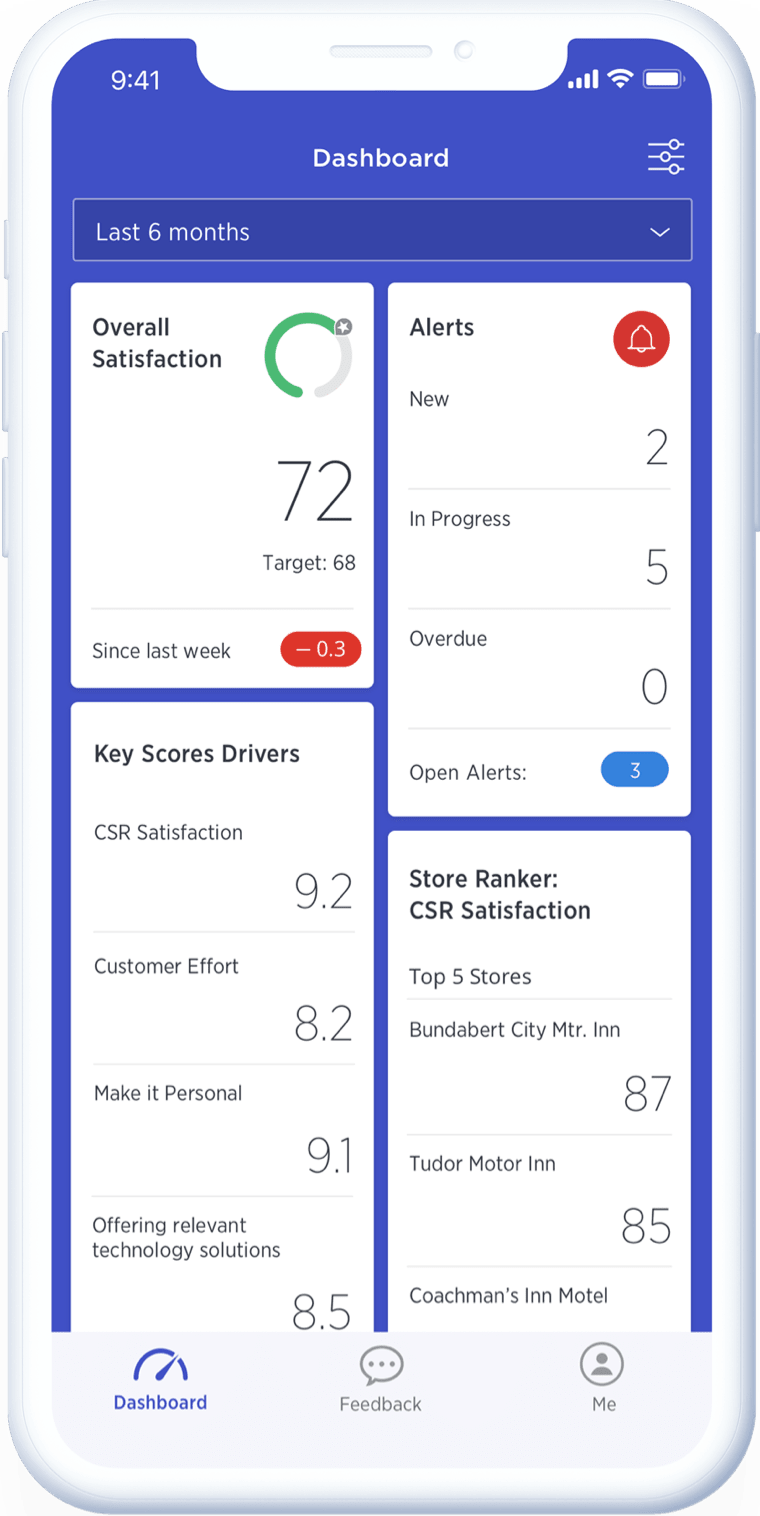This screenshot has width=760, height=1516.
Task: Tap the Open Alerts count badge
Action: click(634, 770)
